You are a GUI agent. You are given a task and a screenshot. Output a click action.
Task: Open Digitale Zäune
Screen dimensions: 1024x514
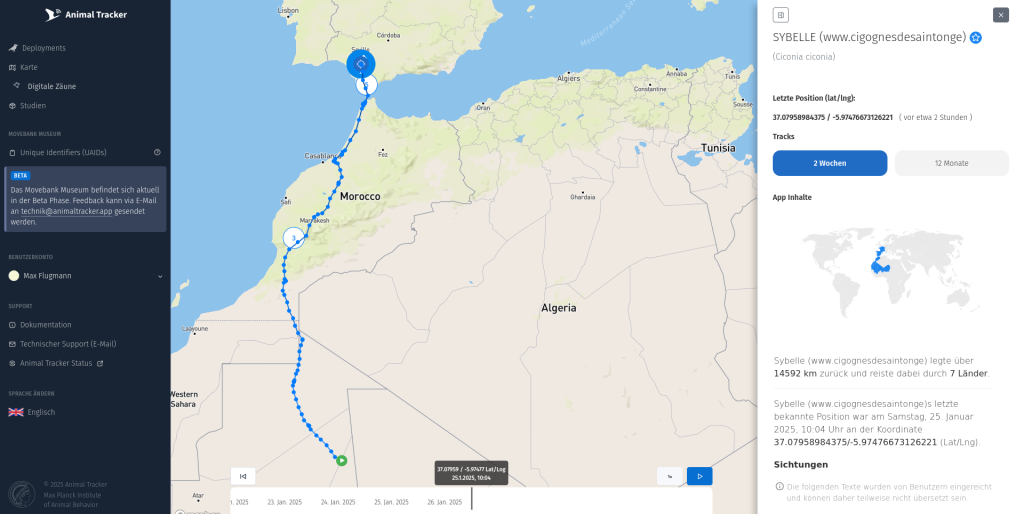pyautogui.click(x=51, y=86)
